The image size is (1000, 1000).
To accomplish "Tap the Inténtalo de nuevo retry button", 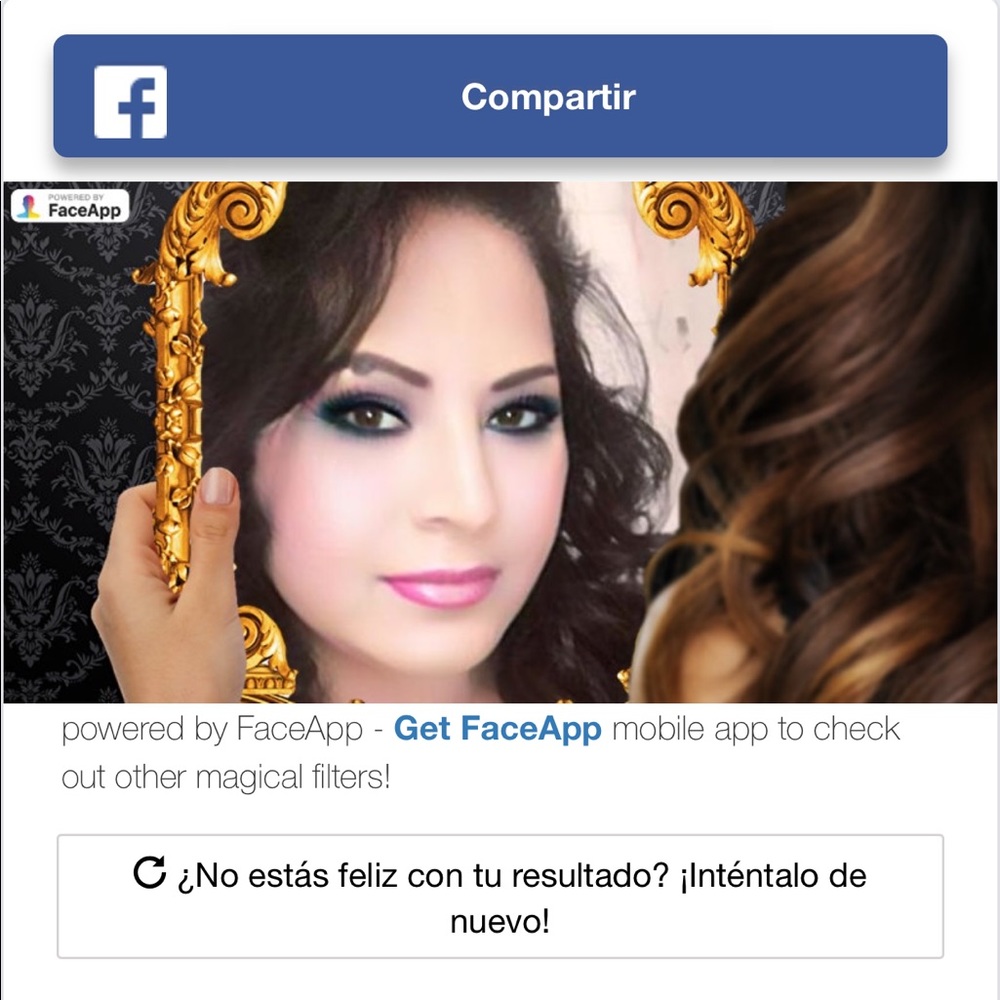I will pos(500,897).
